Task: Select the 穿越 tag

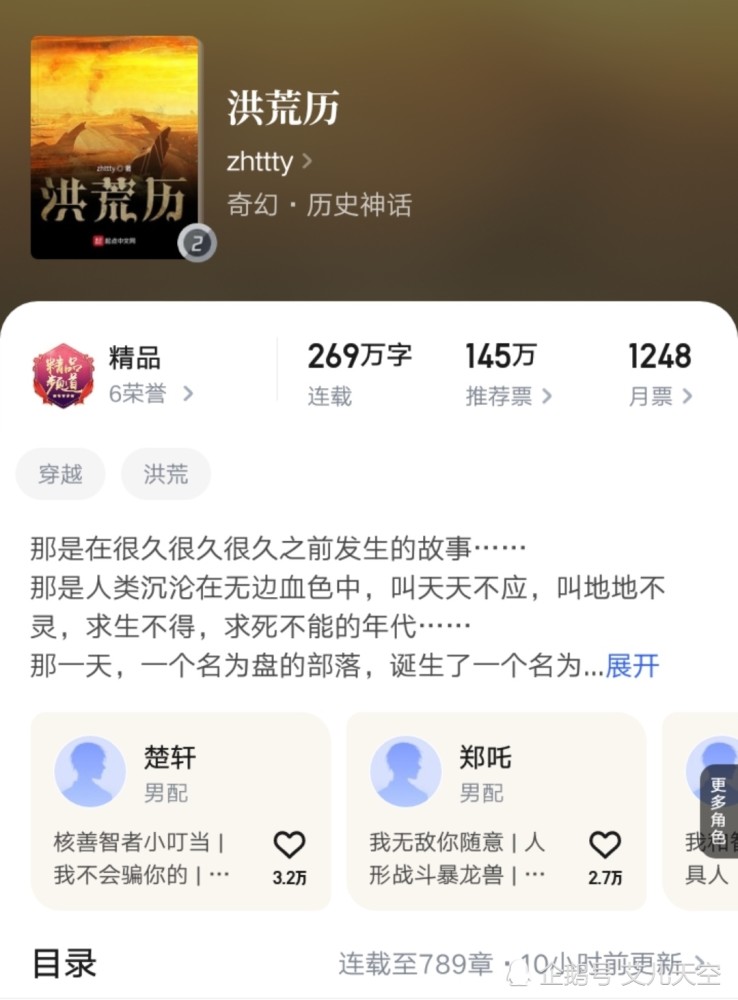Action: [x=60, y=474]
